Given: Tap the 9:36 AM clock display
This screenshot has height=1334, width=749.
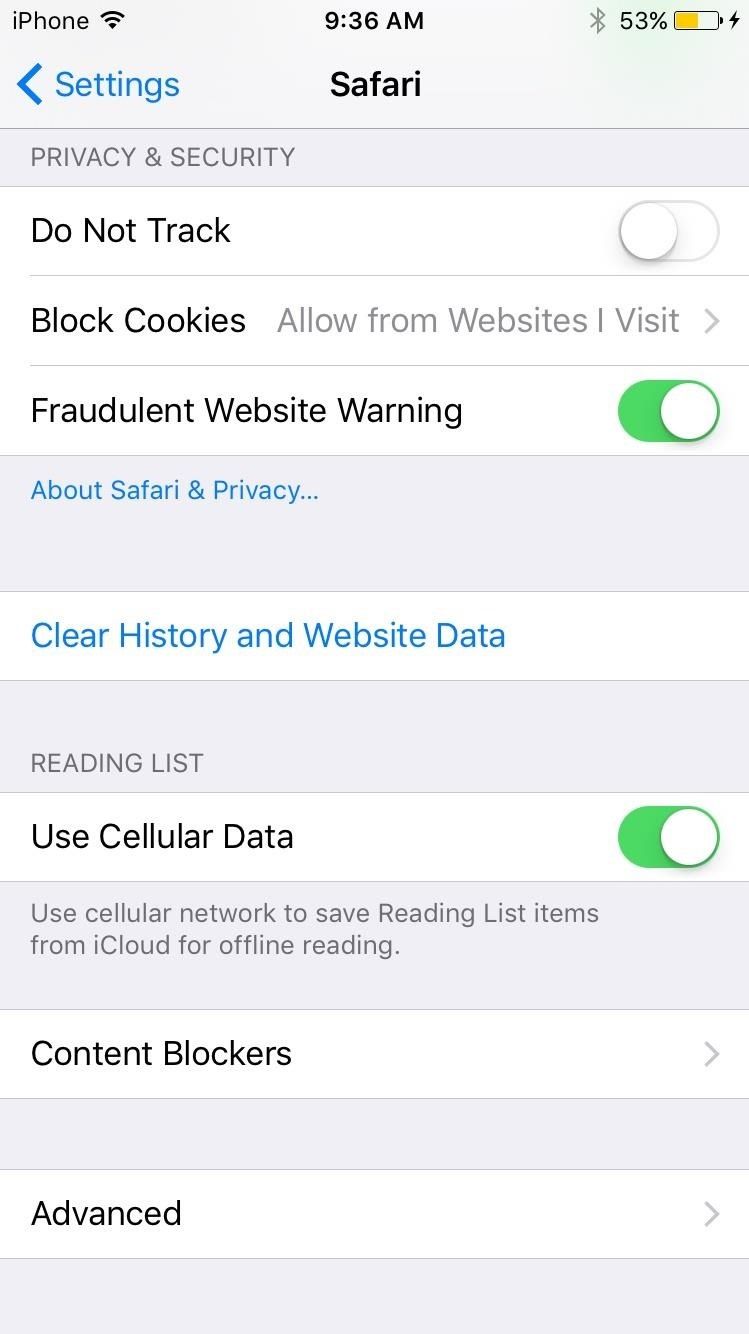Looking at the screenshot, I should click(374, 20).
